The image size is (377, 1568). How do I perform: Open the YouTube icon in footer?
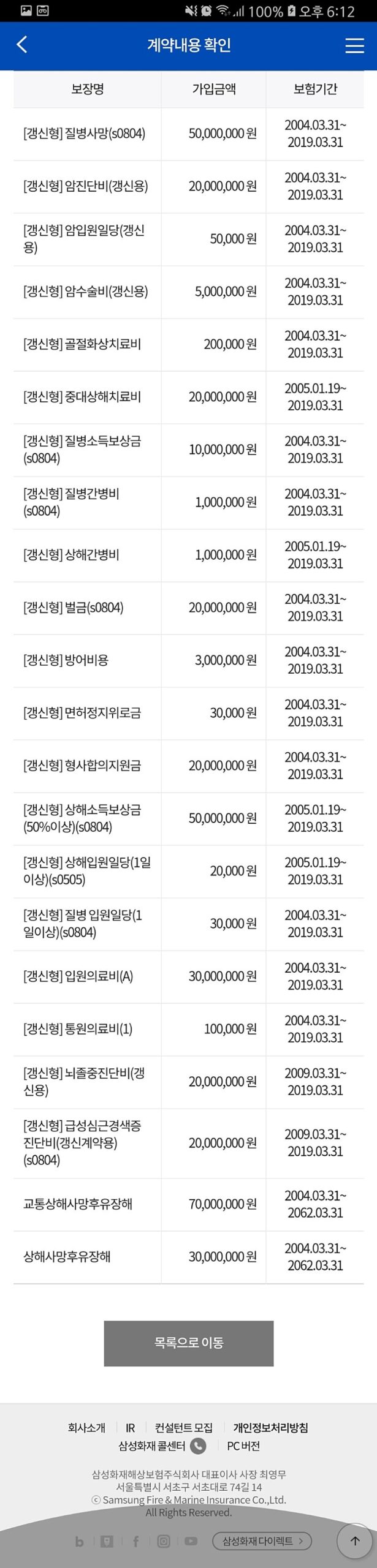click(x=191, y=1540)
